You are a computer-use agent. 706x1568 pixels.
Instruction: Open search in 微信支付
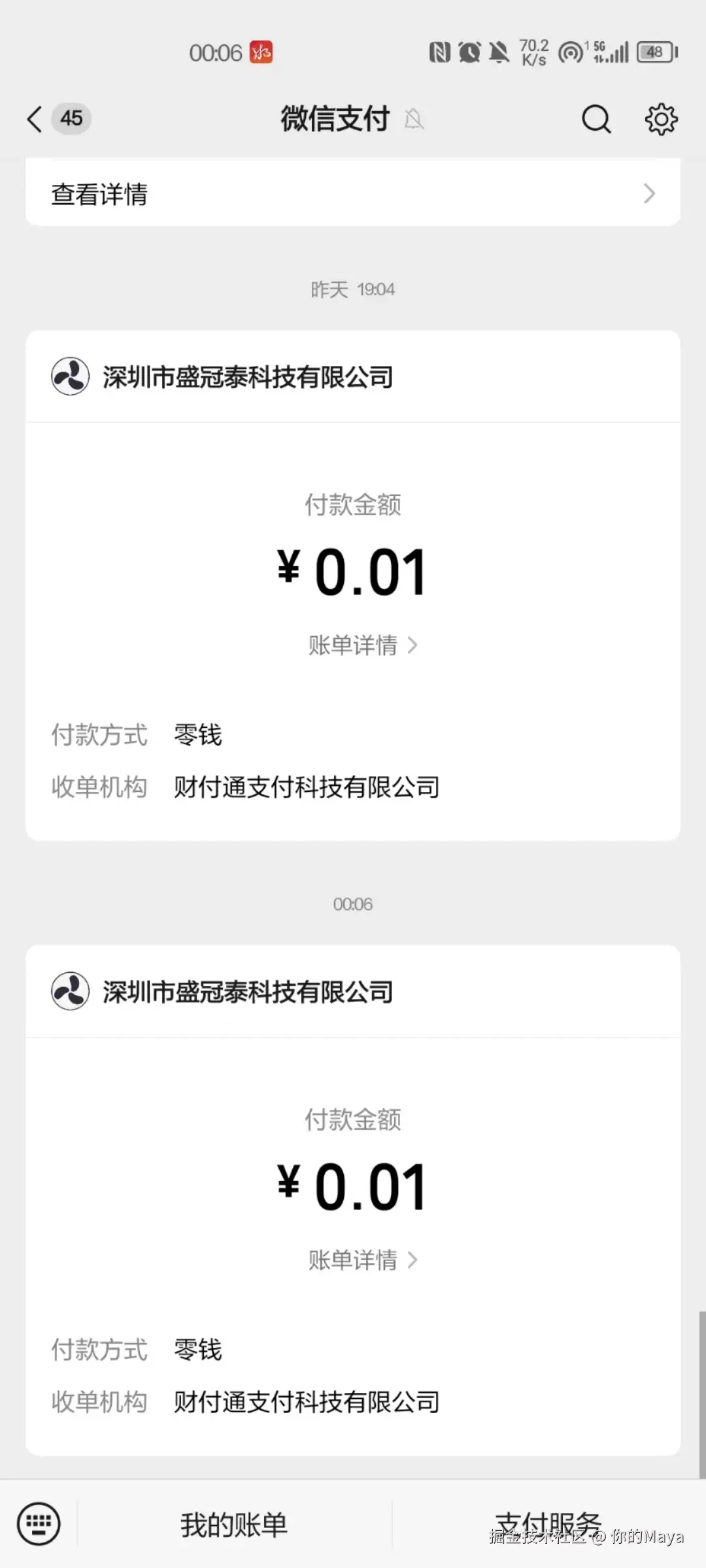[x=596, y=119]
